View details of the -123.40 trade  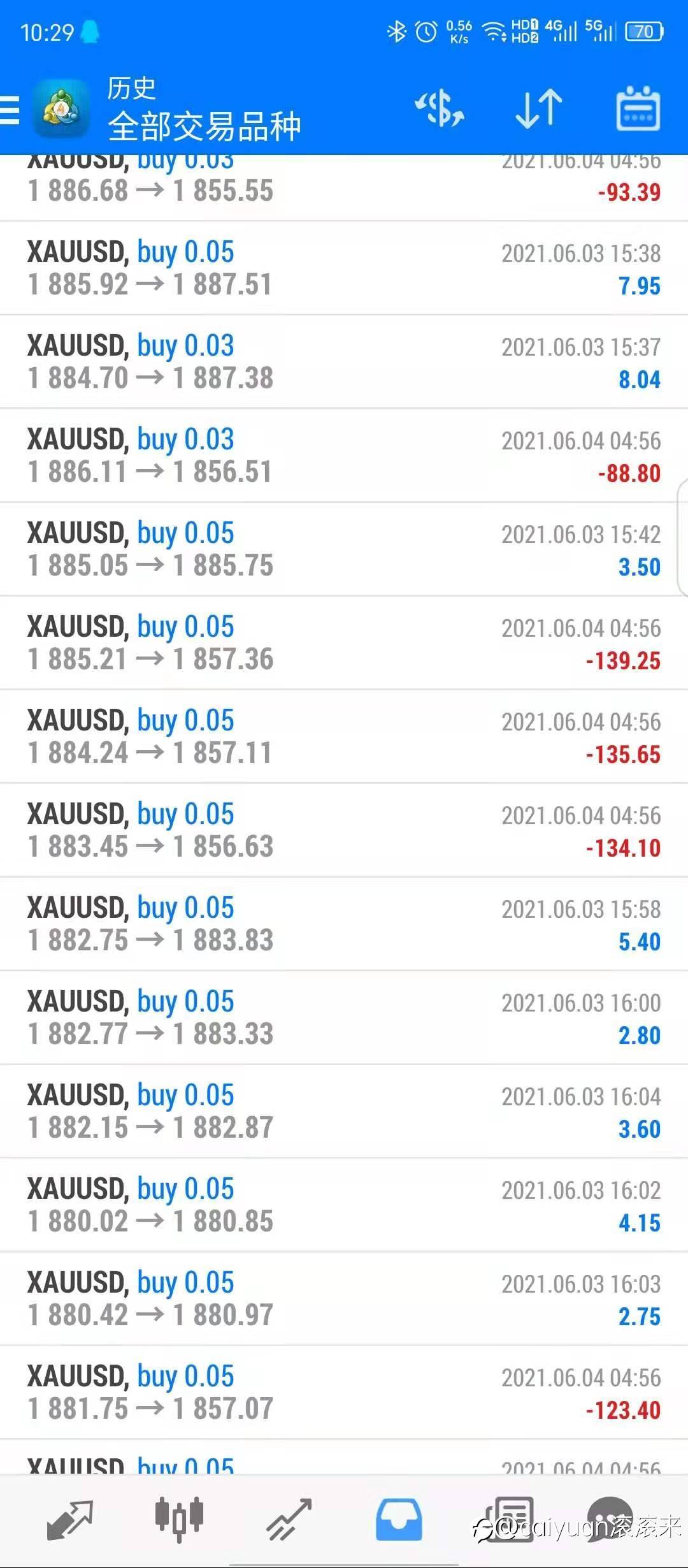pyautogui.click(x=344, y=1393)
